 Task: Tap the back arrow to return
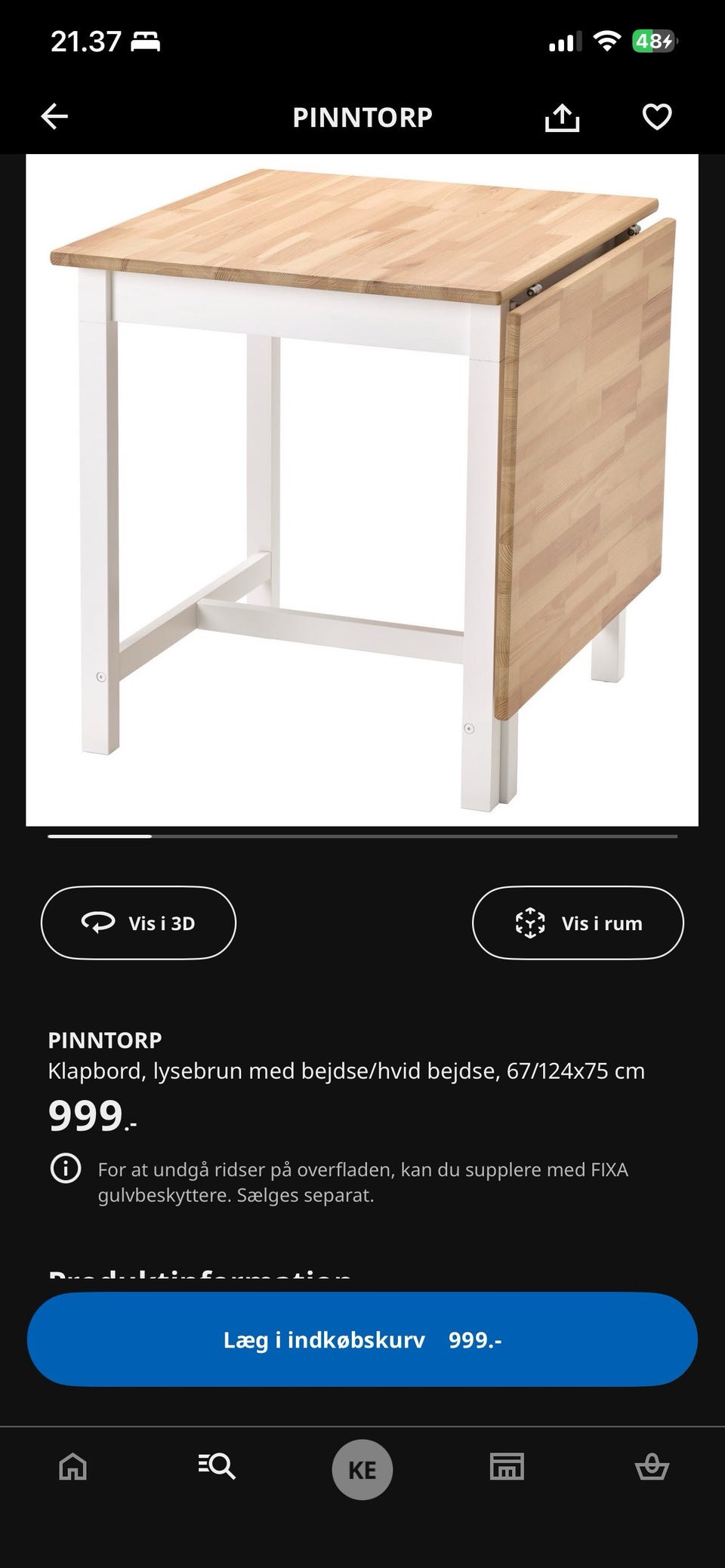click(x=54, y=116)
